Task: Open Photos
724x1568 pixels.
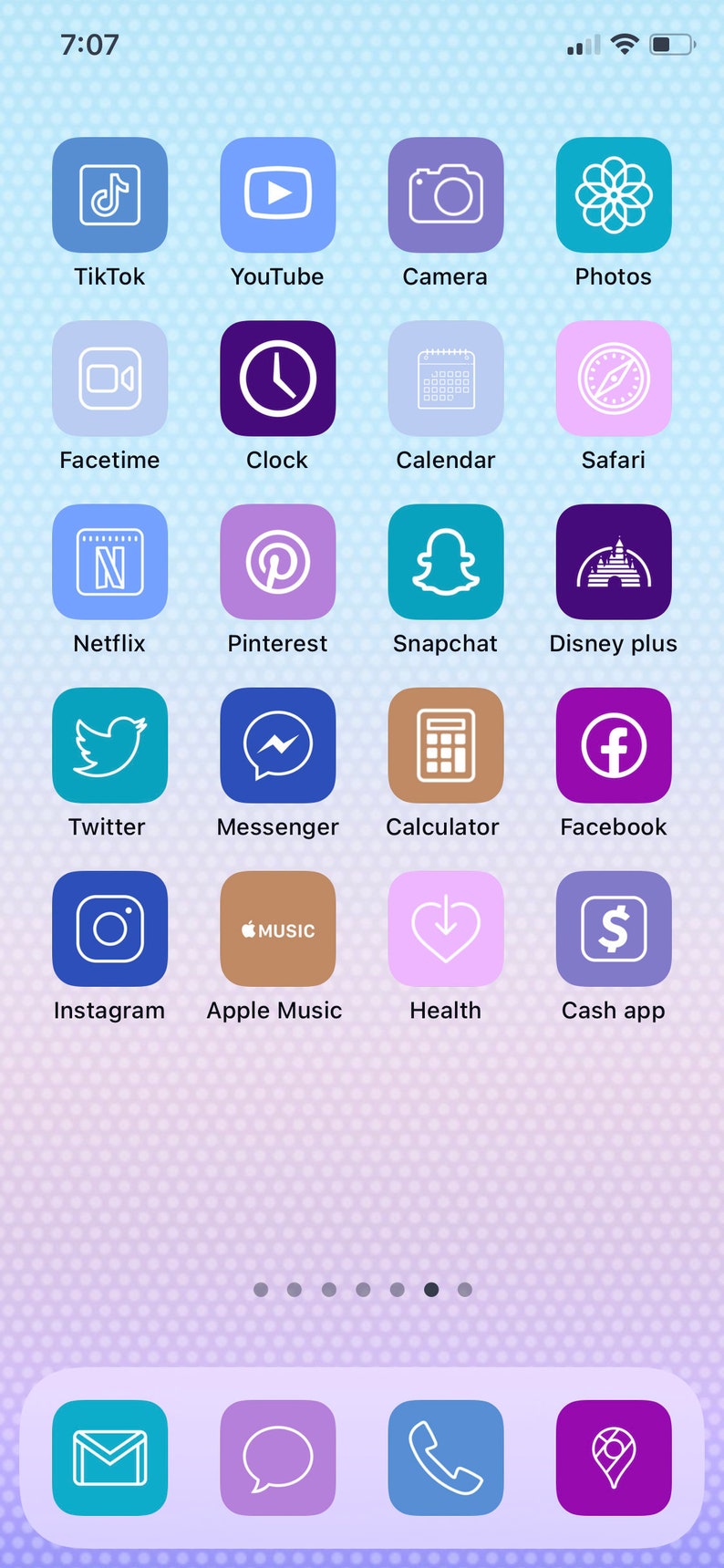Action: (614, 194)
